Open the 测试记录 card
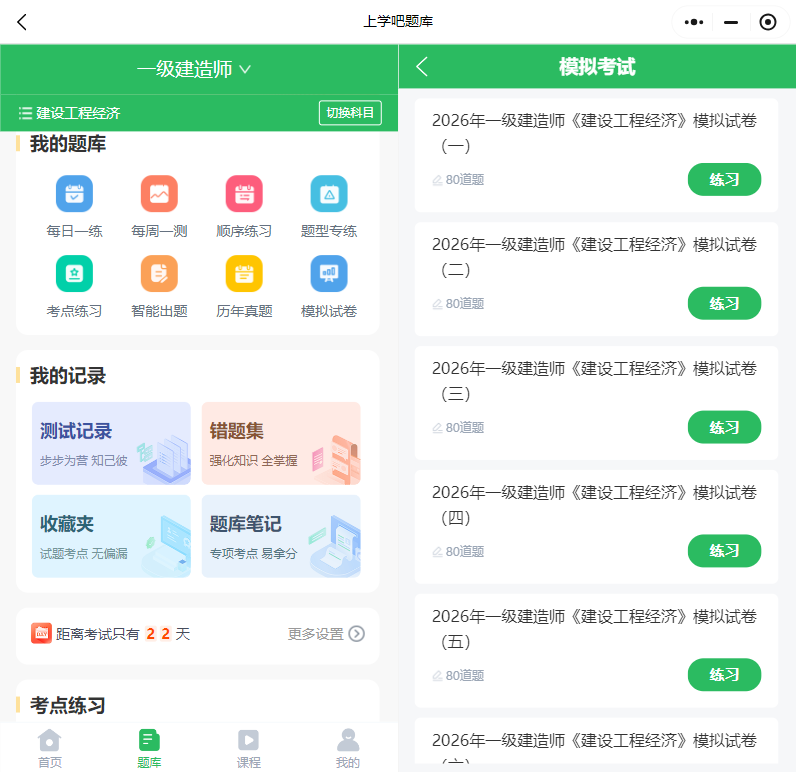This screenshot has width=796, height=772. click(111, 443)
